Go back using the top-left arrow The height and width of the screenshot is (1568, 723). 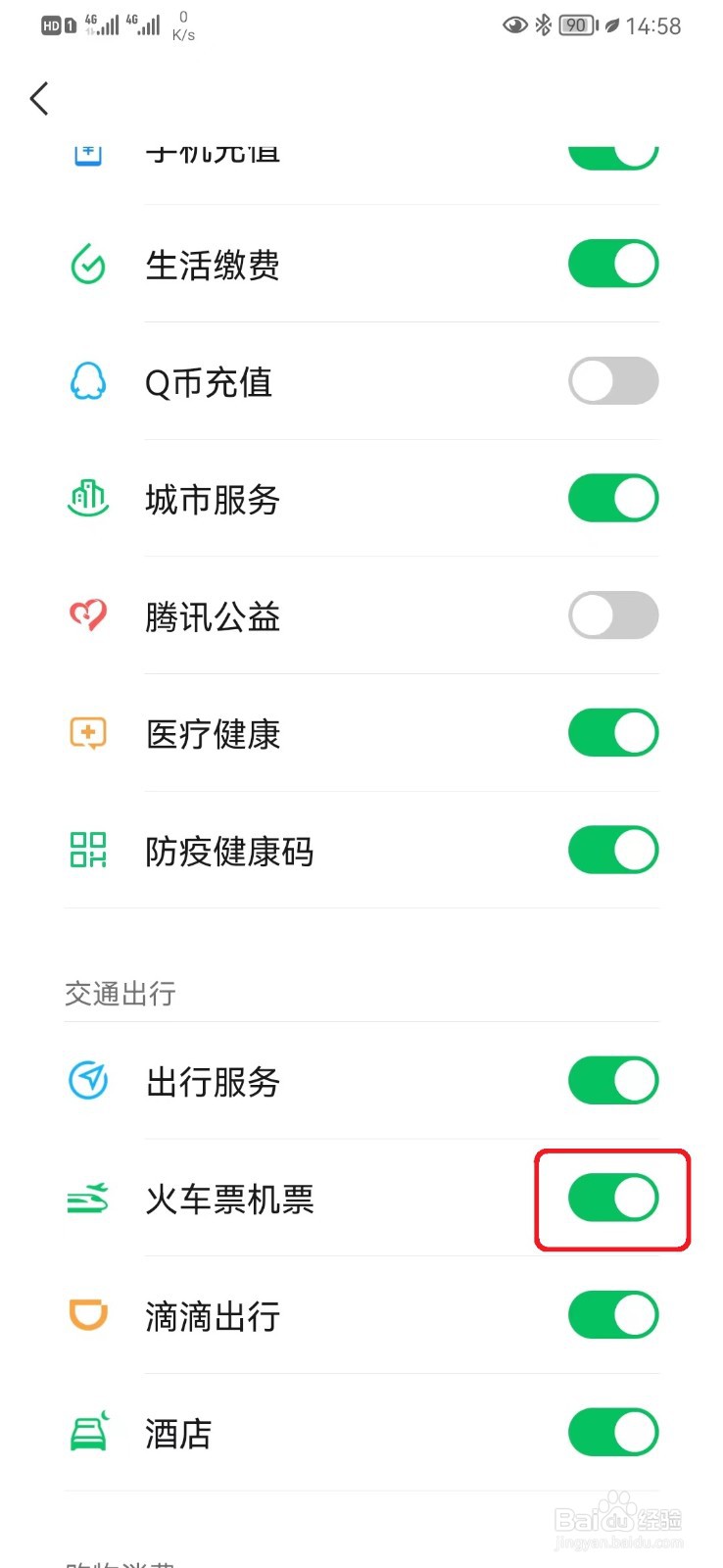[x=39, y=98]
